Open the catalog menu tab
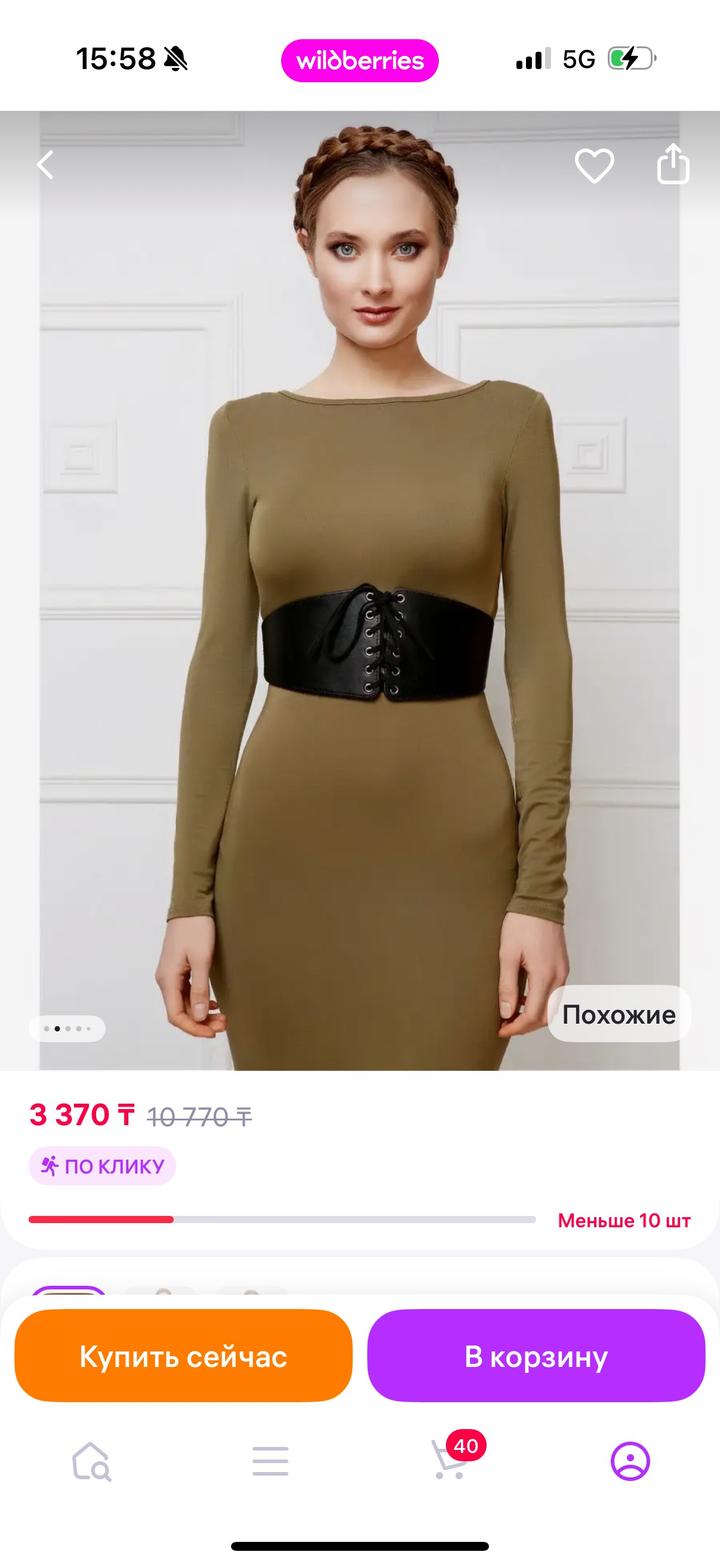720x1565 pixels. (x=270, y=1461)
